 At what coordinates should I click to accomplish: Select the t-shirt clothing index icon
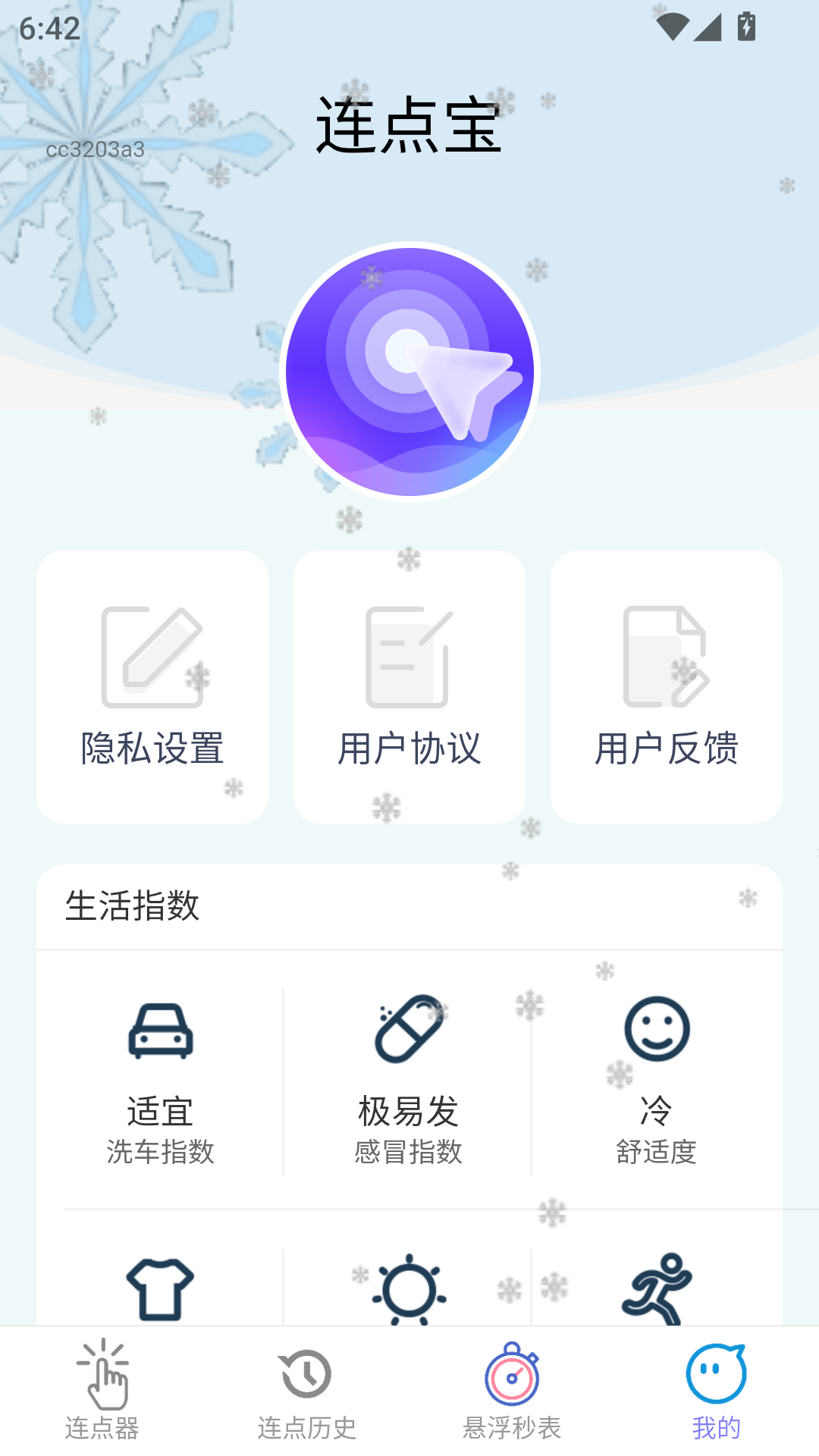160,1289
